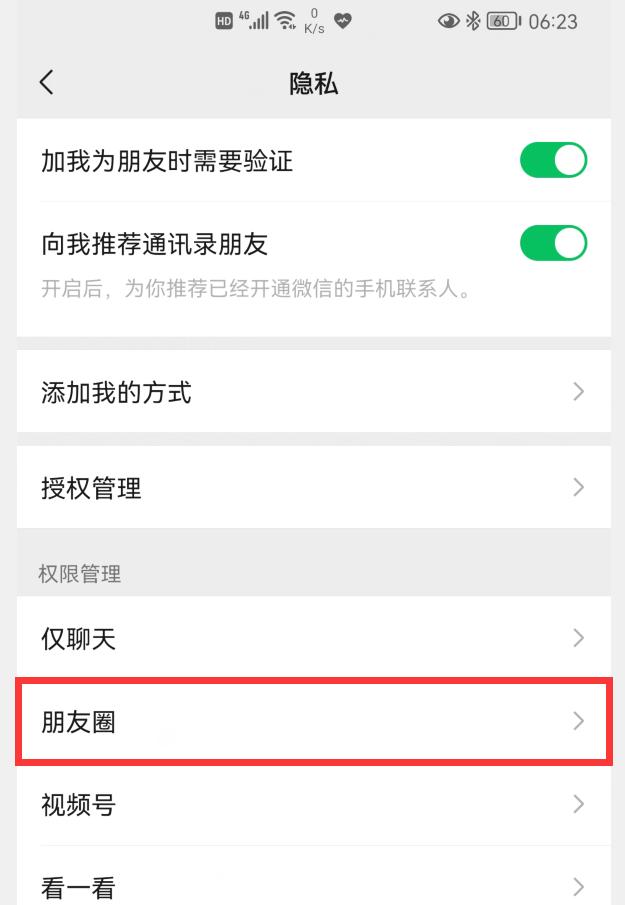Disable 向我推荐通讯录朋友 switch
625x905 pixels.
pos(553,243)
